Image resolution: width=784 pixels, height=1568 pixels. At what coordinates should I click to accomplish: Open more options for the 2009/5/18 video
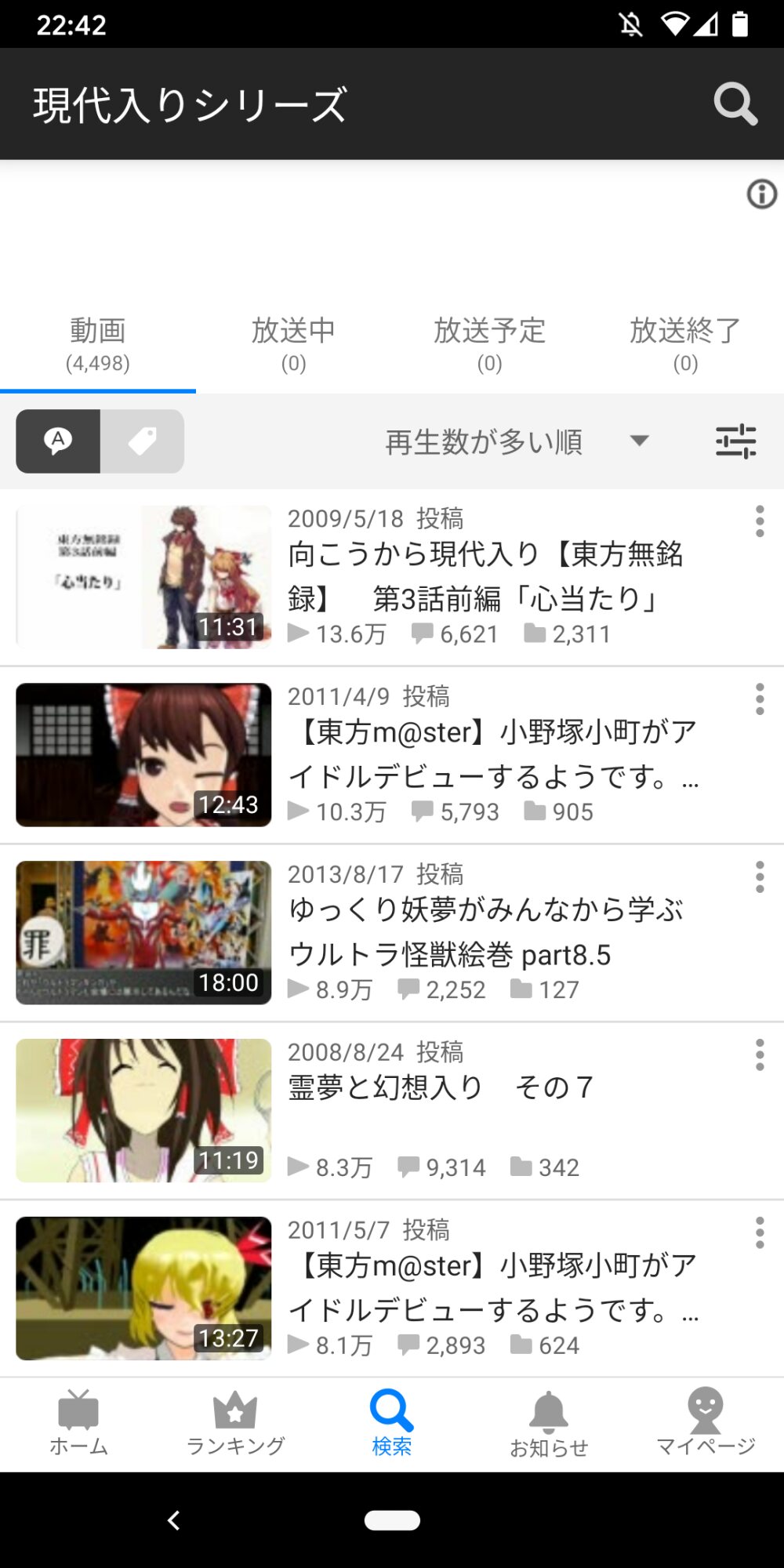[759, 521]
